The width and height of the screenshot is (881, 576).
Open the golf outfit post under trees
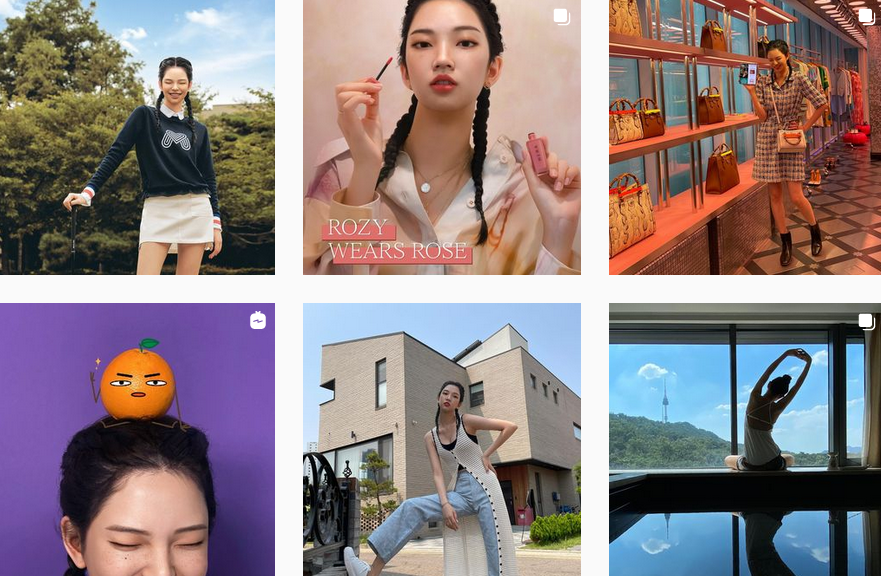click(x=137, y=137)
